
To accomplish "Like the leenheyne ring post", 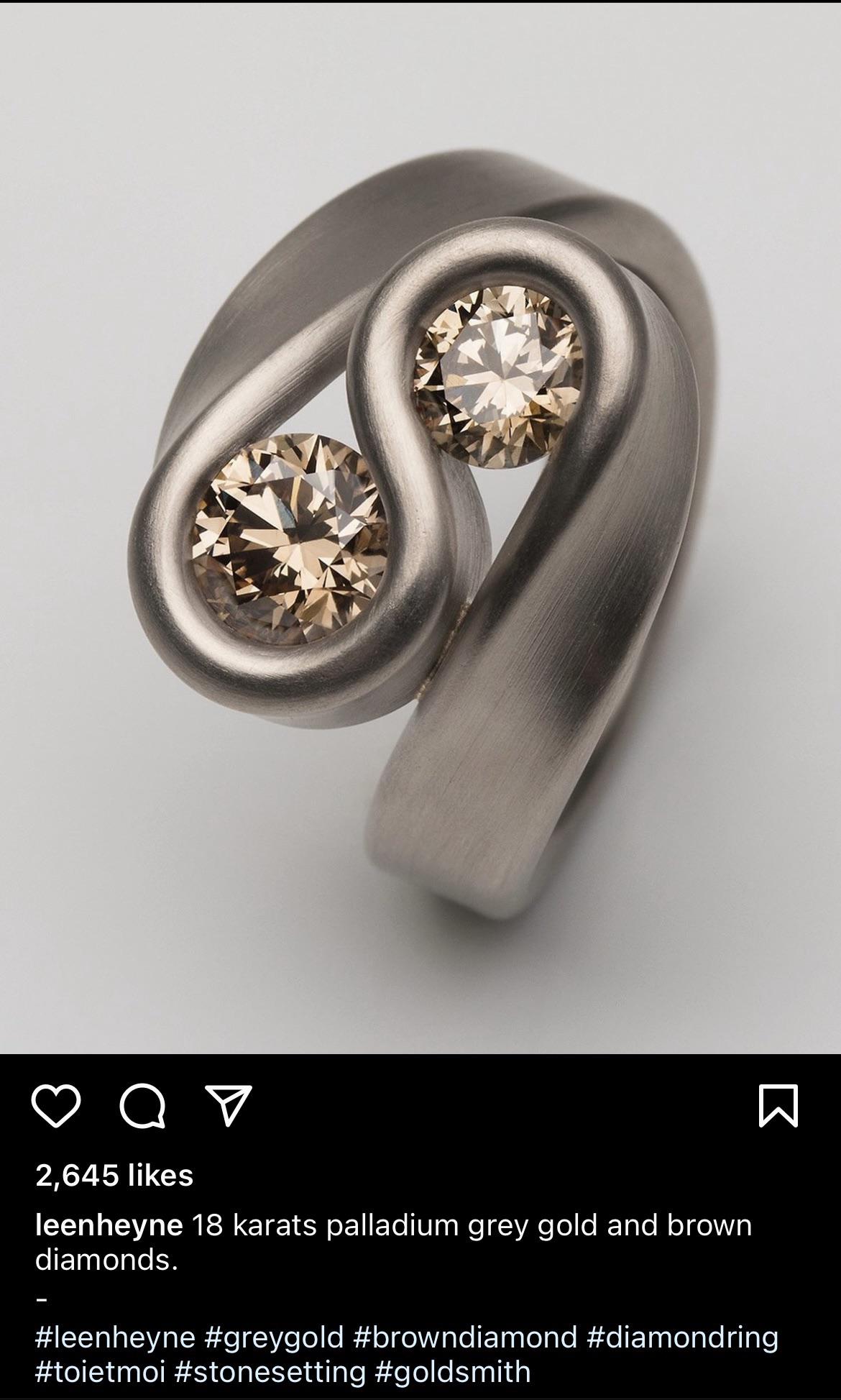I will tap(56, 1107).
